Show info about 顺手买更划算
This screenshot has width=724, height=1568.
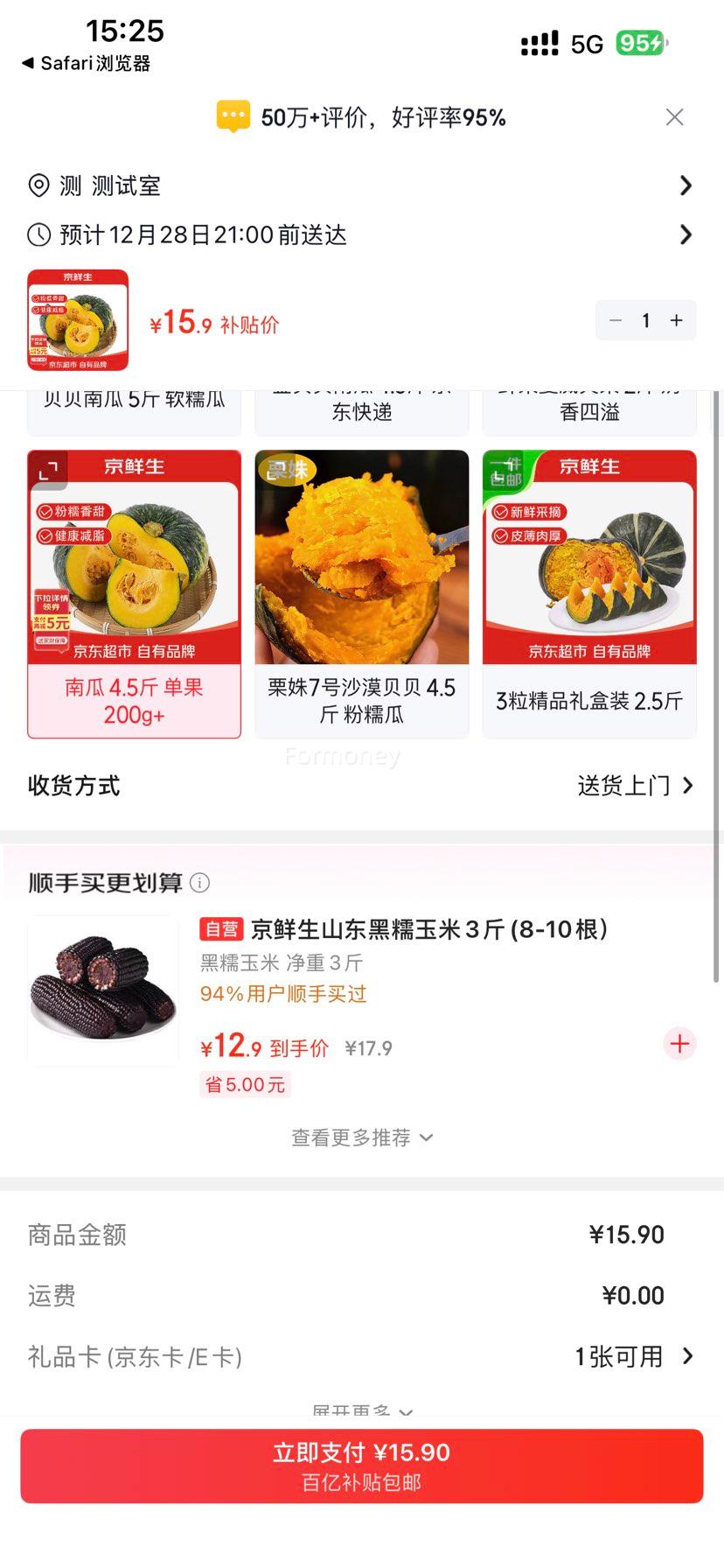pyautogui.click(x=200, y=883)
